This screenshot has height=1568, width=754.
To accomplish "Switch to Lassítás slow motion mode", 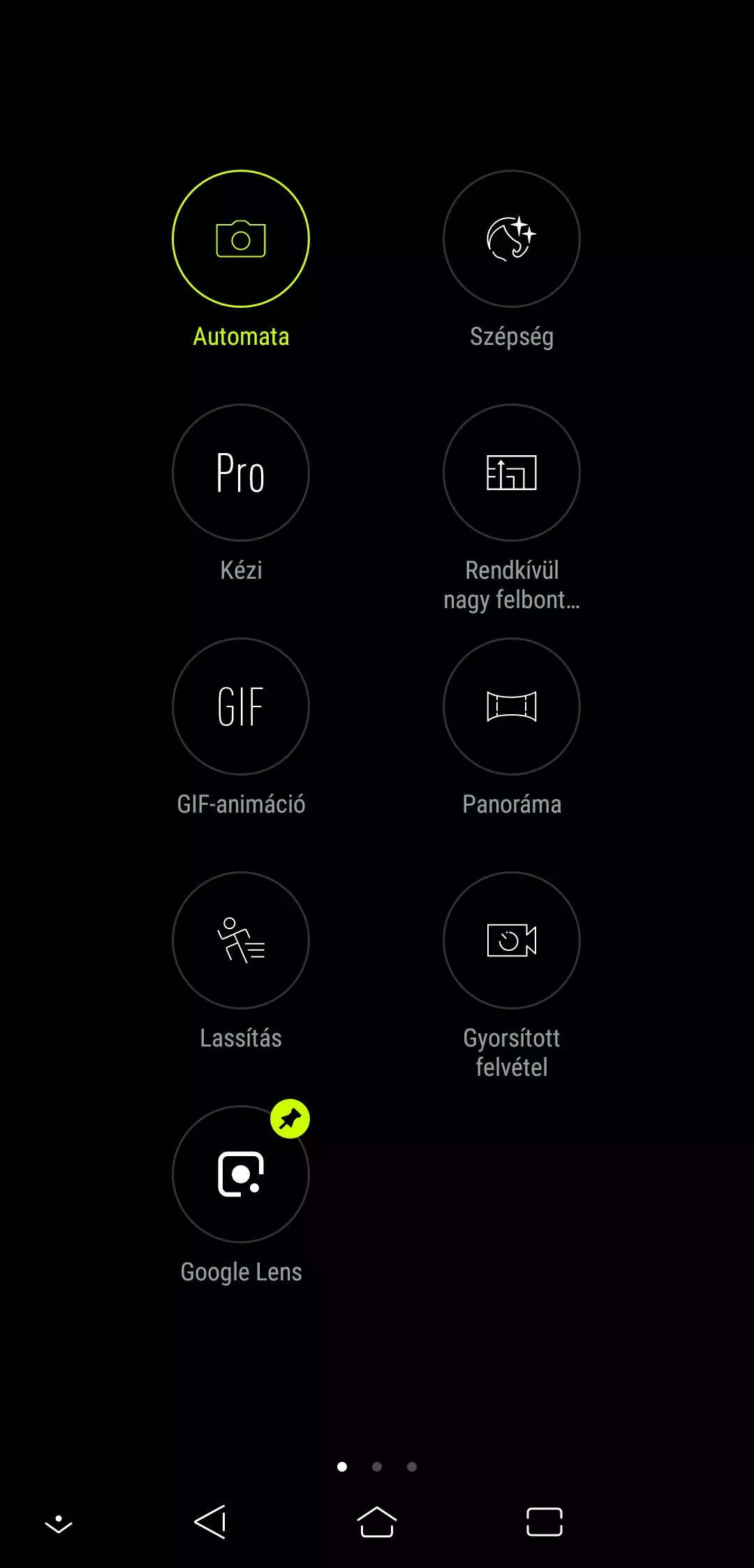I will [241, 940].
